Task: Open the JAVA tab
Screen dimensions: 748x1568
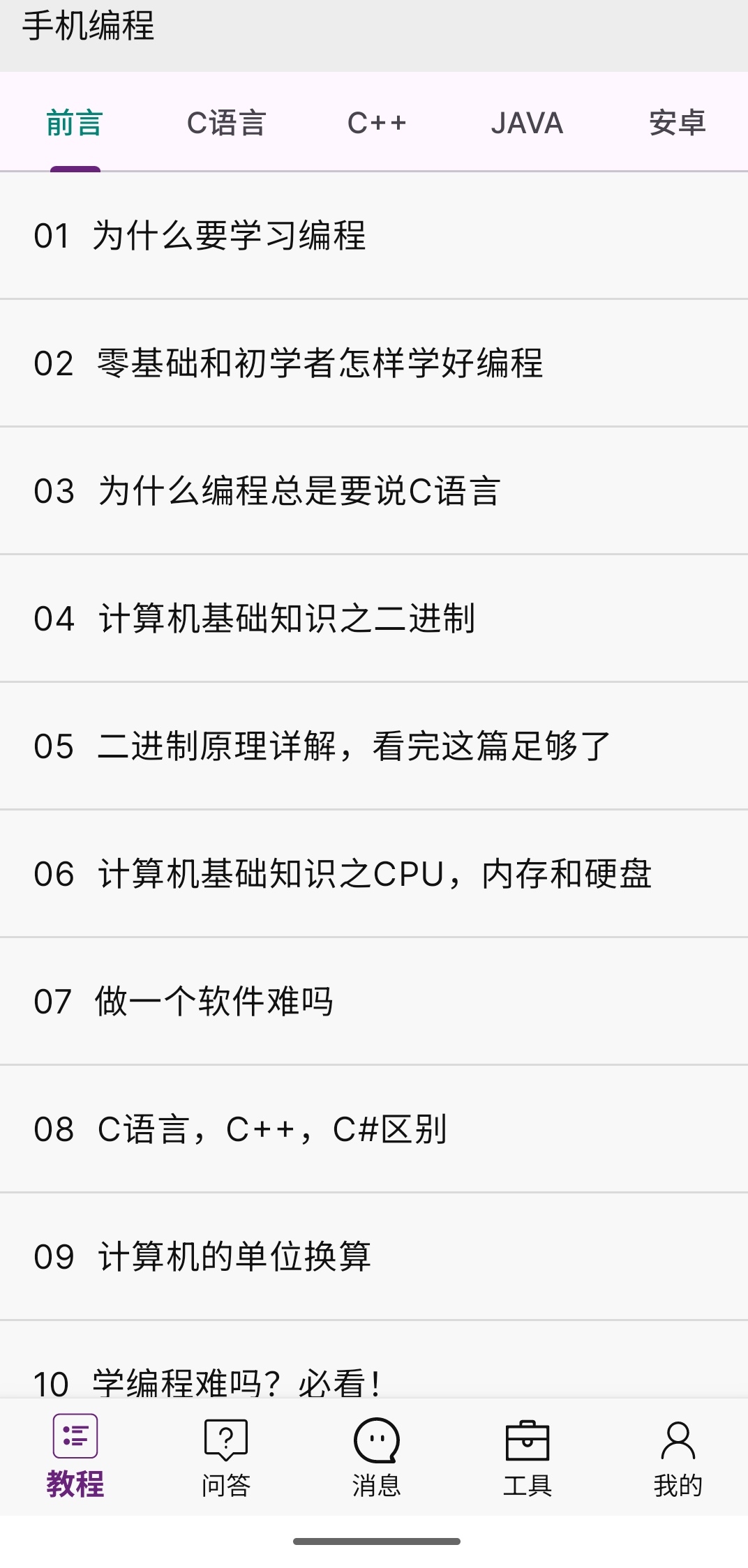Action: click(x=527, y=123)
